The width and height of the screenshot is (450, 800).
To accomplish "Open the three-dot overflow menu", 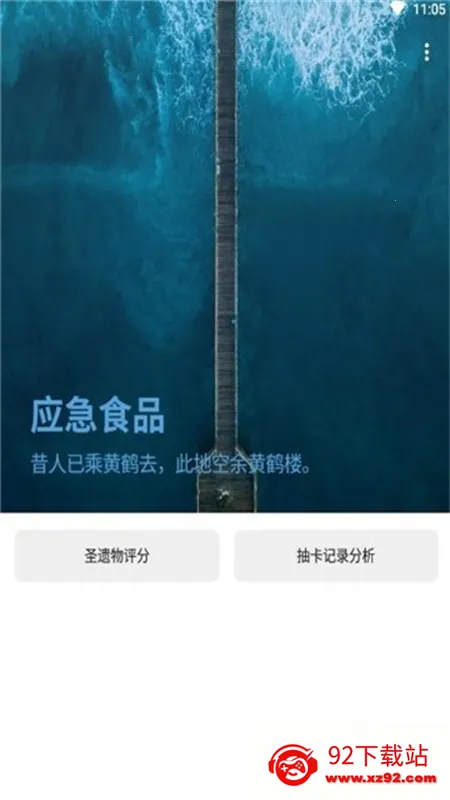I will click(x=427, y=52).
